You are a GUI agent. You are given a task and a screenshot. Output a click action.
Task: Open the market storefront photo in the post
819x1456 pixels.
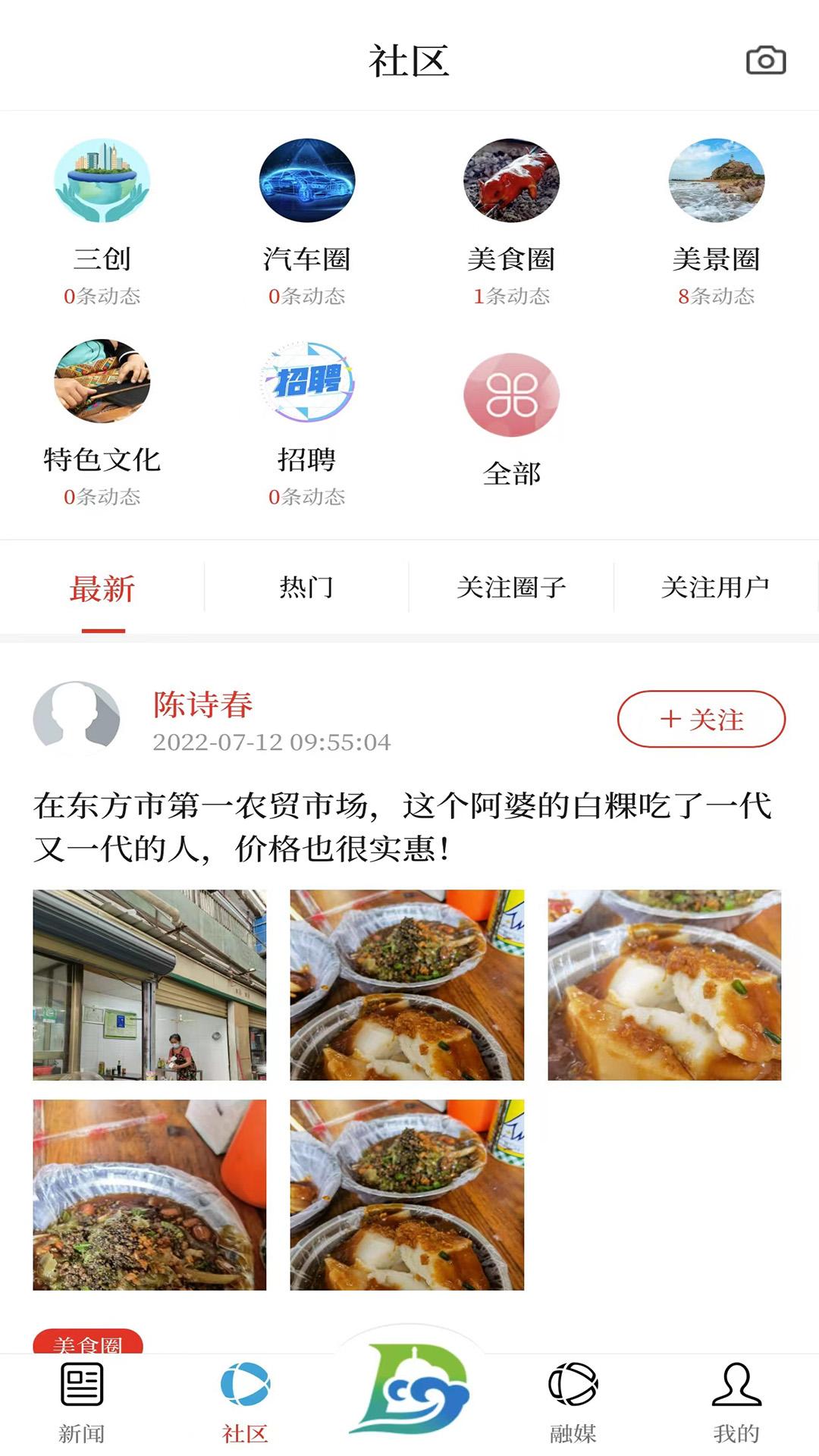149,984
